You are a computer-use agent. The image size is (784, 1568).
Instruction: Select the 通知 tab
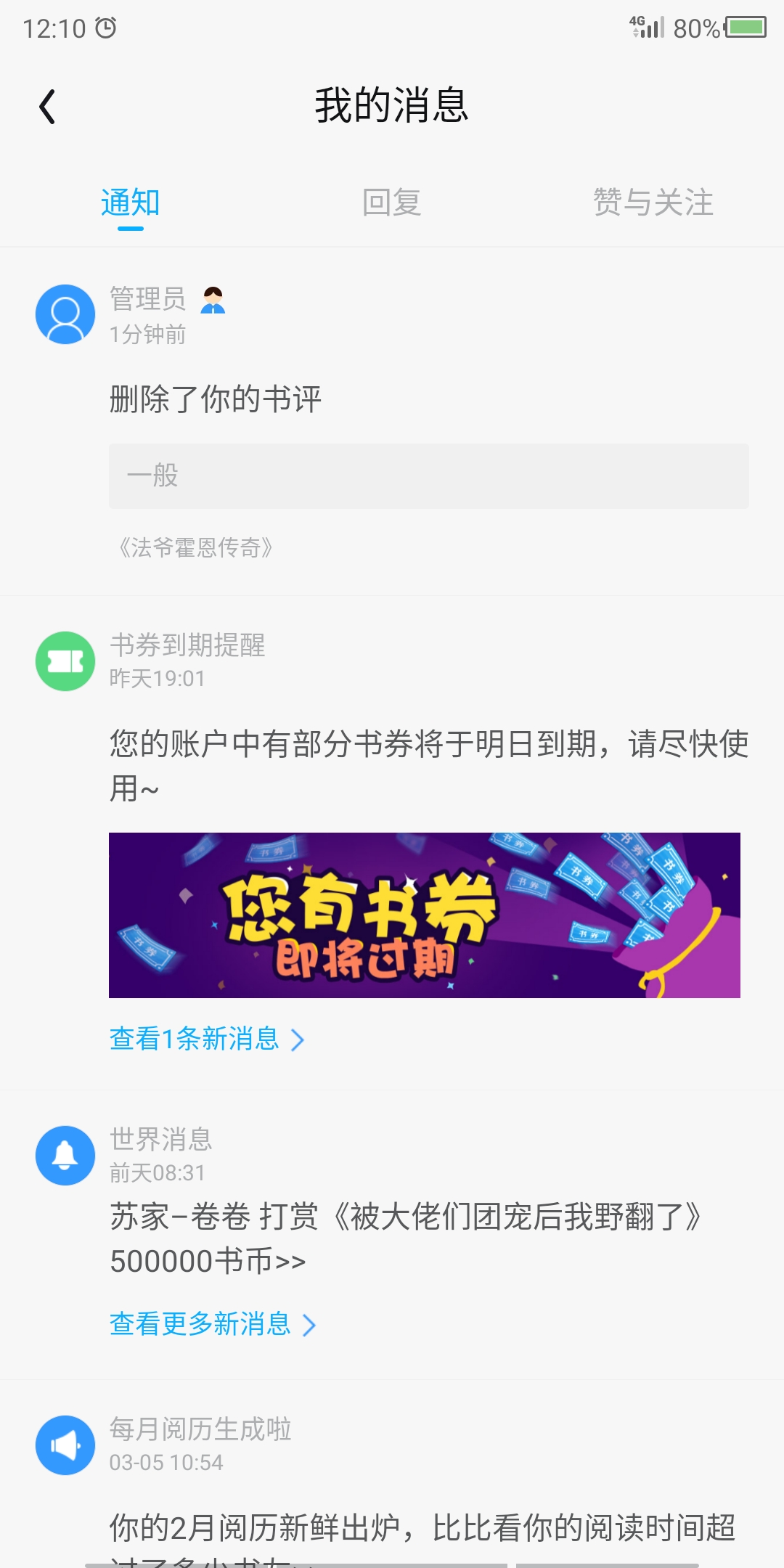[x=131, y=202]
